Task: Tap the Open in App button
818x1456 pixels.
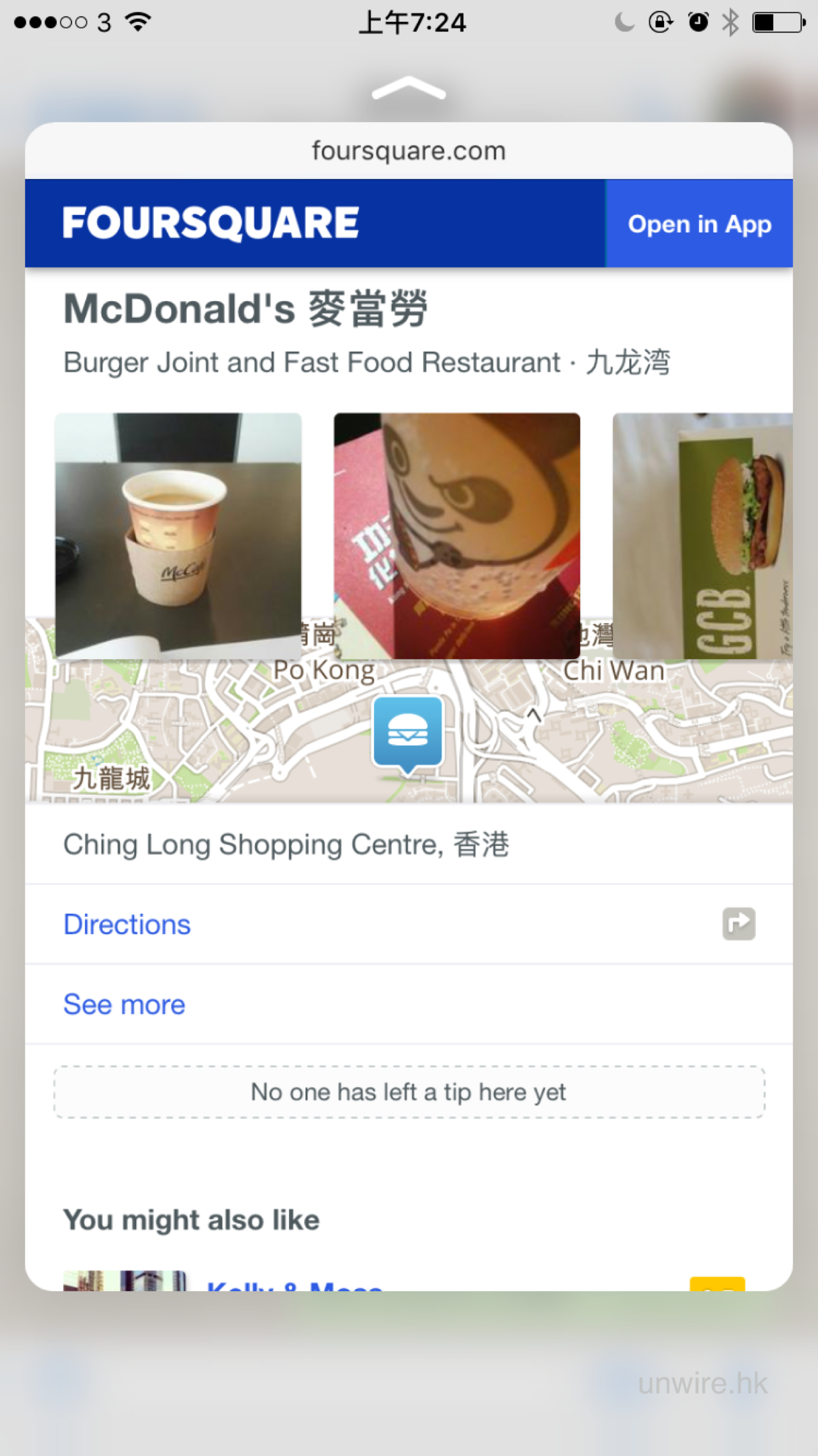Action: [x=699, y=224]
